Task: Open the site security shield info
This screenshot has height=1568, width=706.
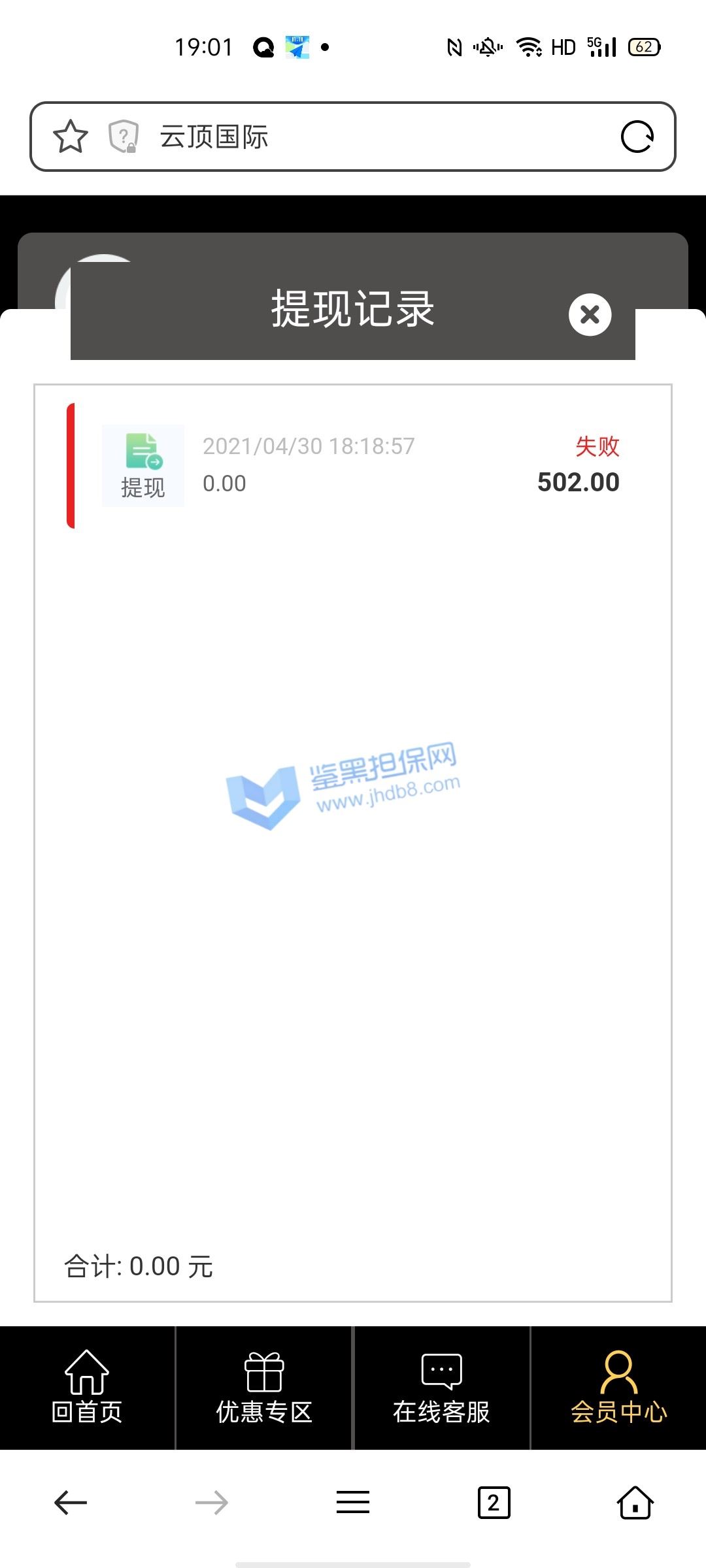Action: (124, 137)
